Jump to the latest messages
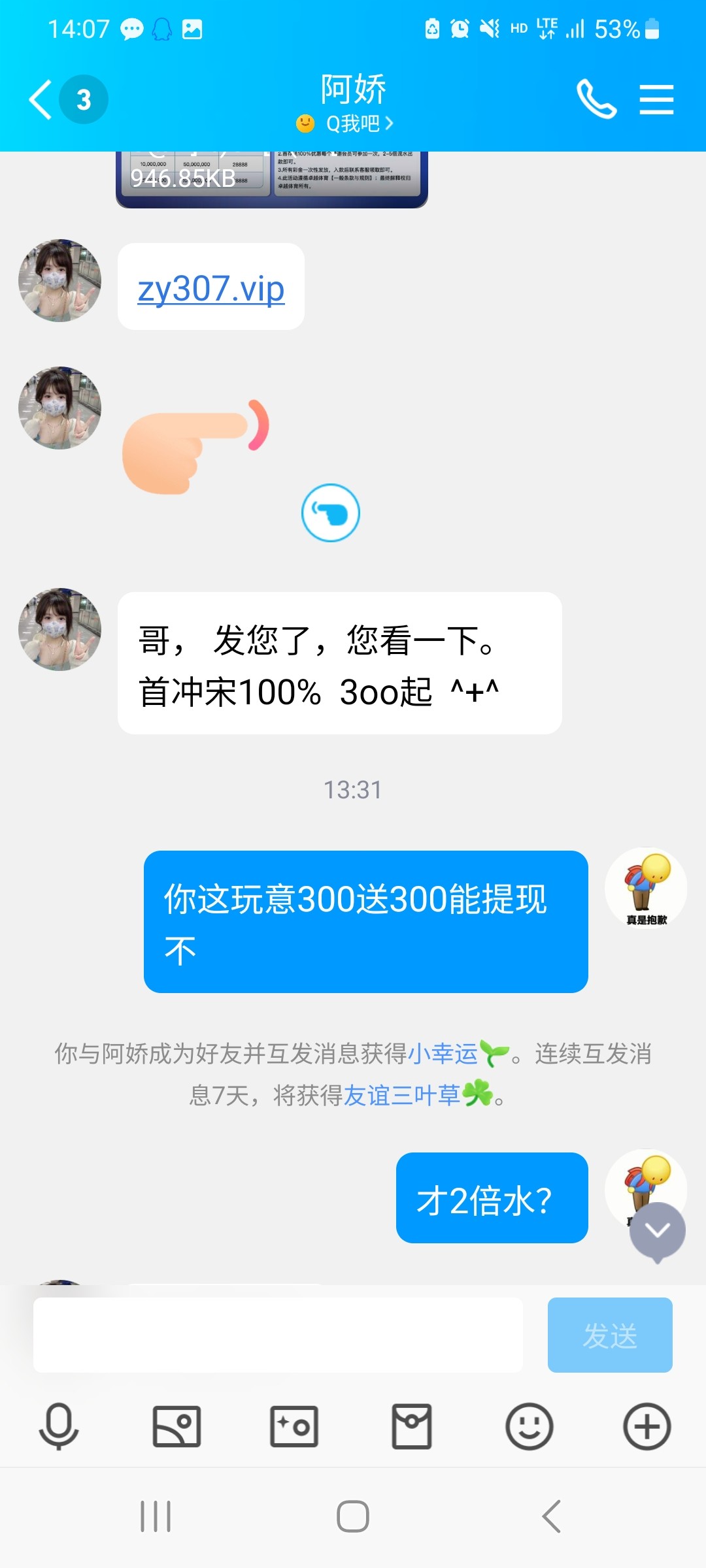706x1568 pixels. pos(657,1231)
